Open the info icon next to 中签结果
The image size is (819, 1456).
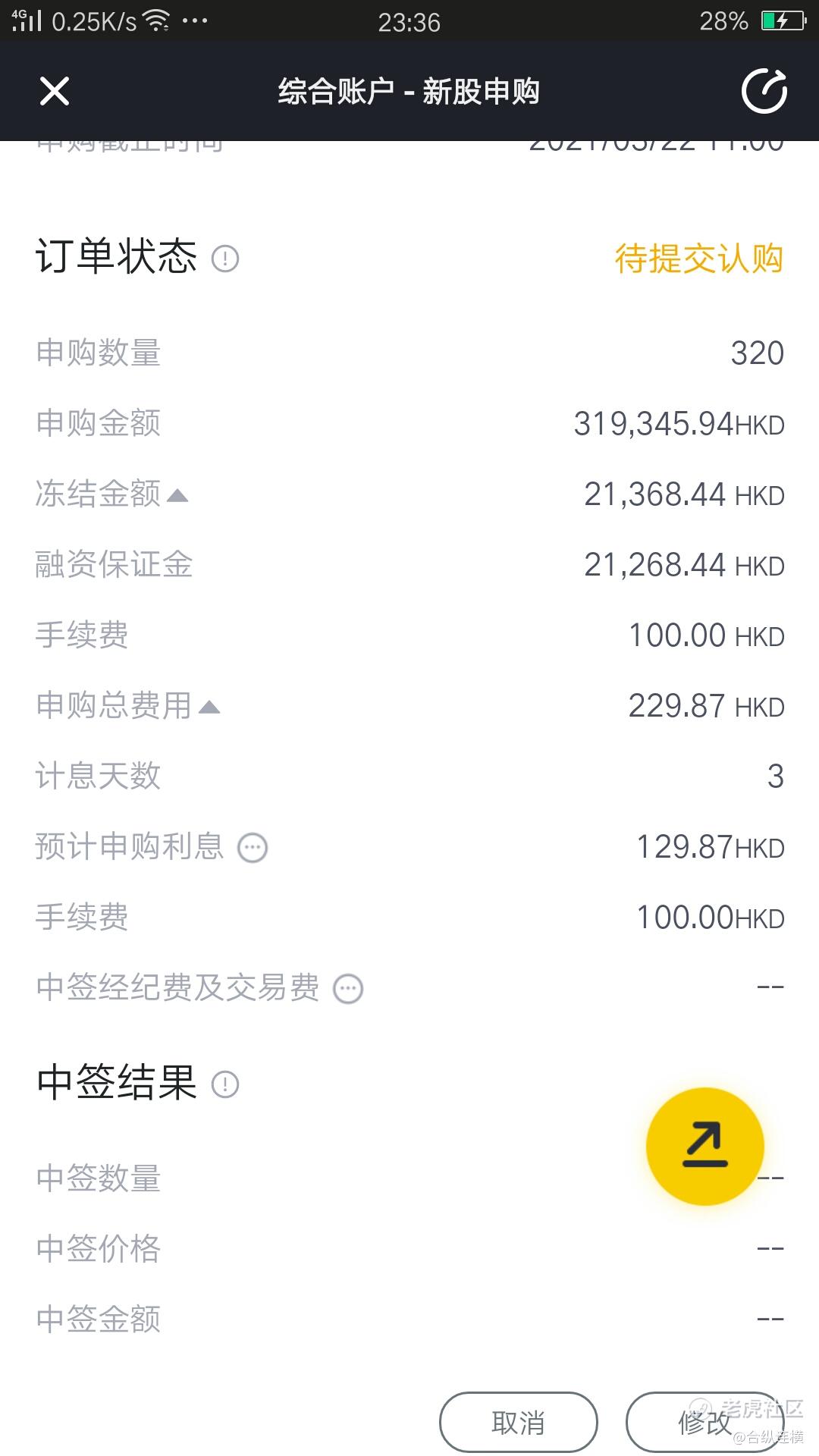click(225, 1084)
